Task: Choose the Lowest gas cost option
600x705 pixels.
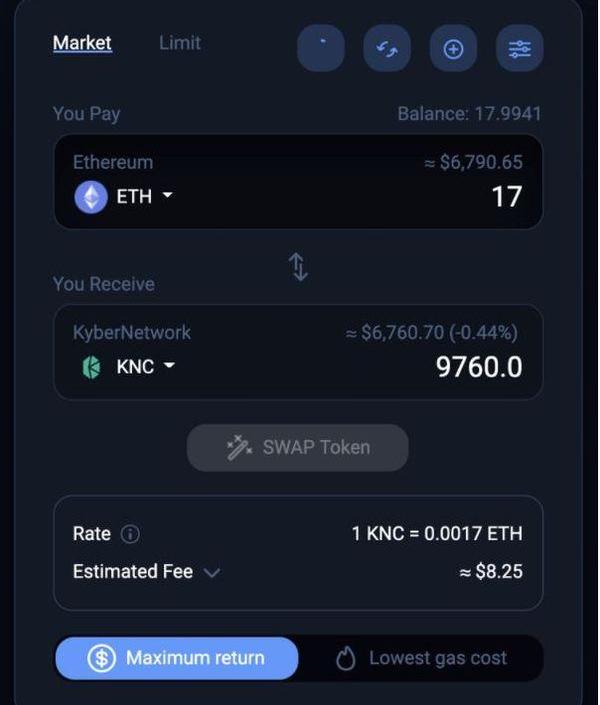Action: click(421, 658)
